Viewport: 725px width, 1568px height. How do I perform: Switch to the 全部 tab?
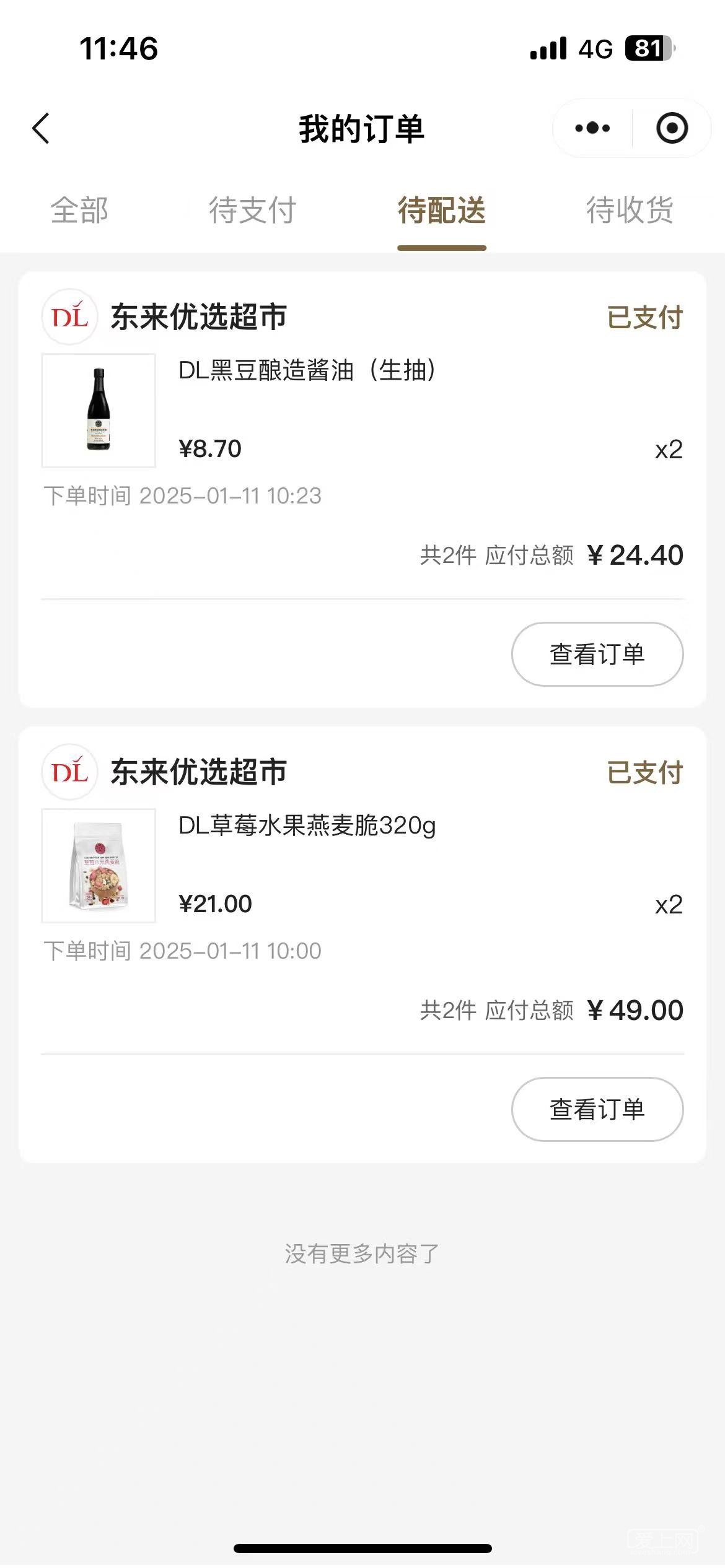pyautogui.click(x=79, y=210)
